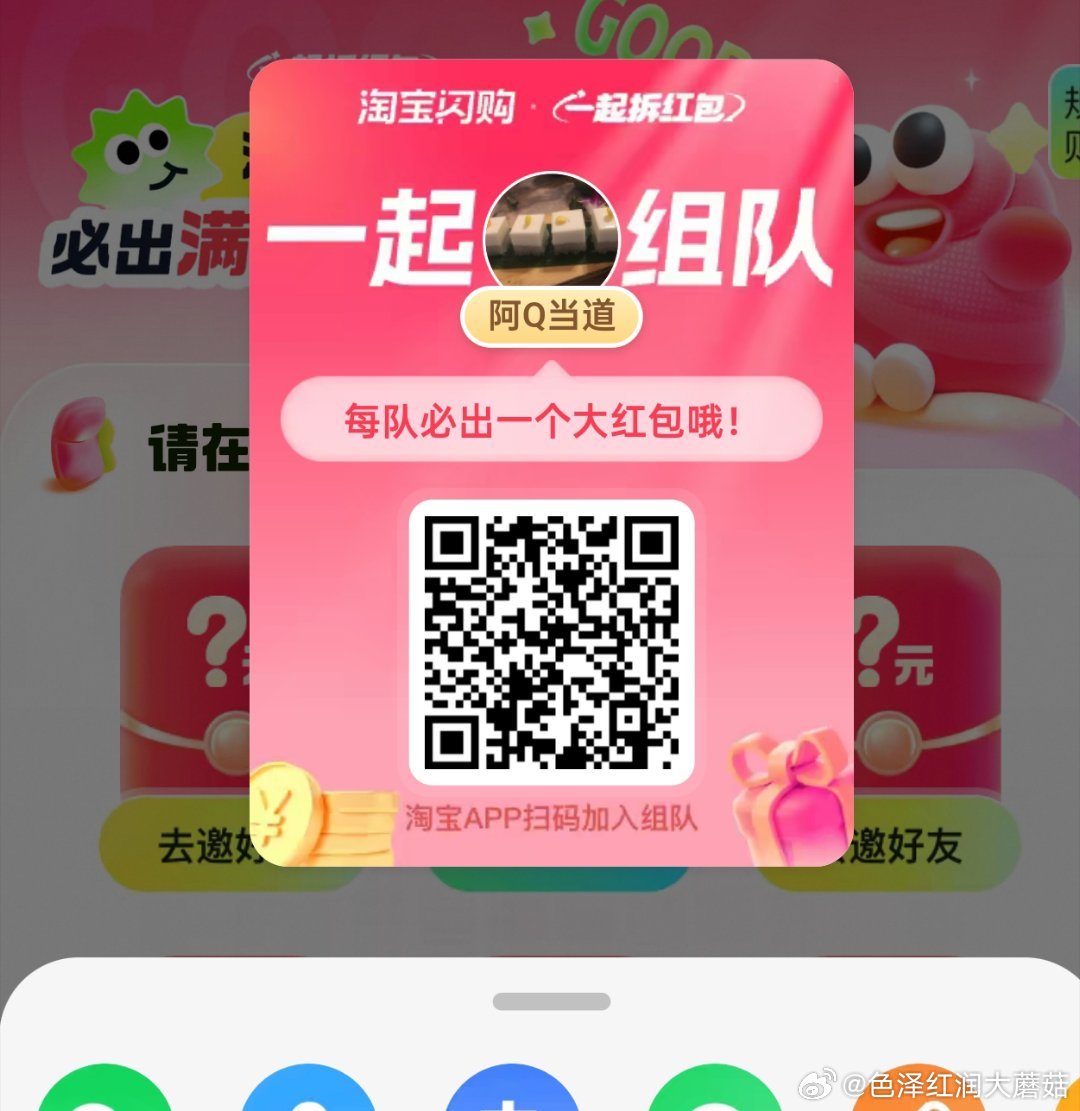Choose the first green share icon

(105, 1095)
